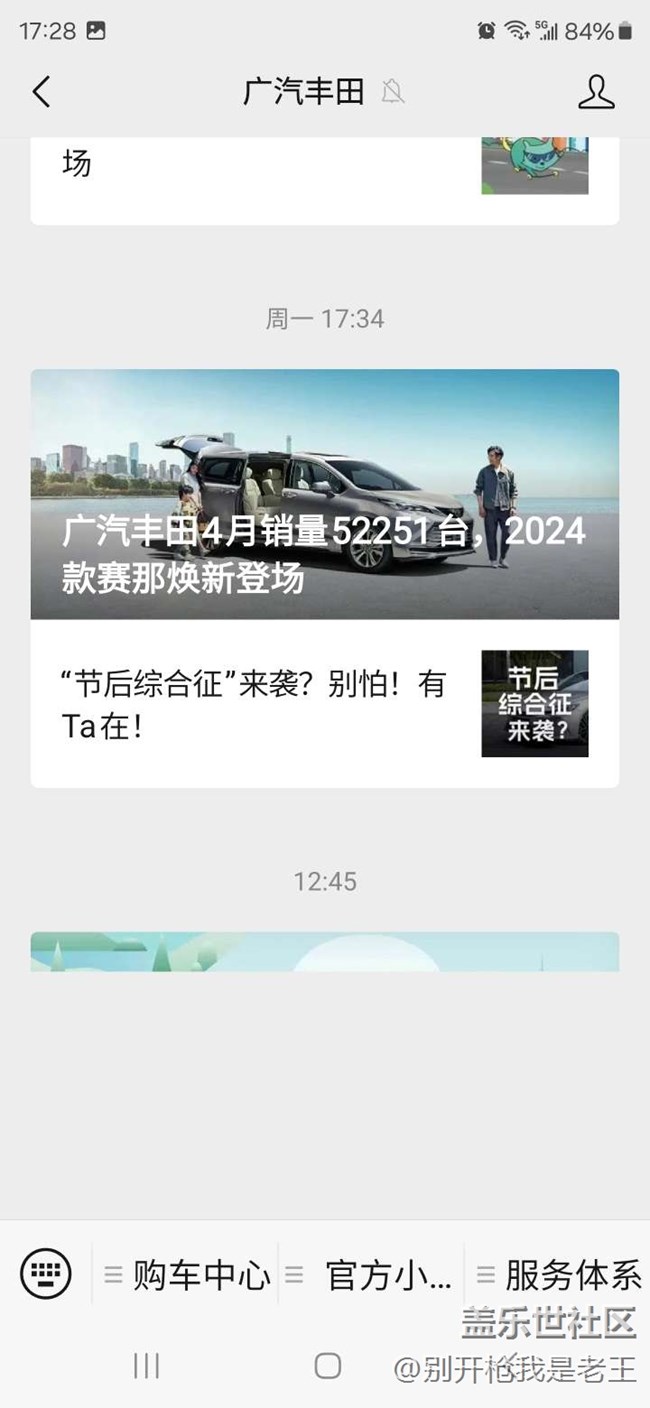The height and width of the screenshot is (1408, 650).
Task: Open the system recent apps view
Action: click(x=147, y=1366)
